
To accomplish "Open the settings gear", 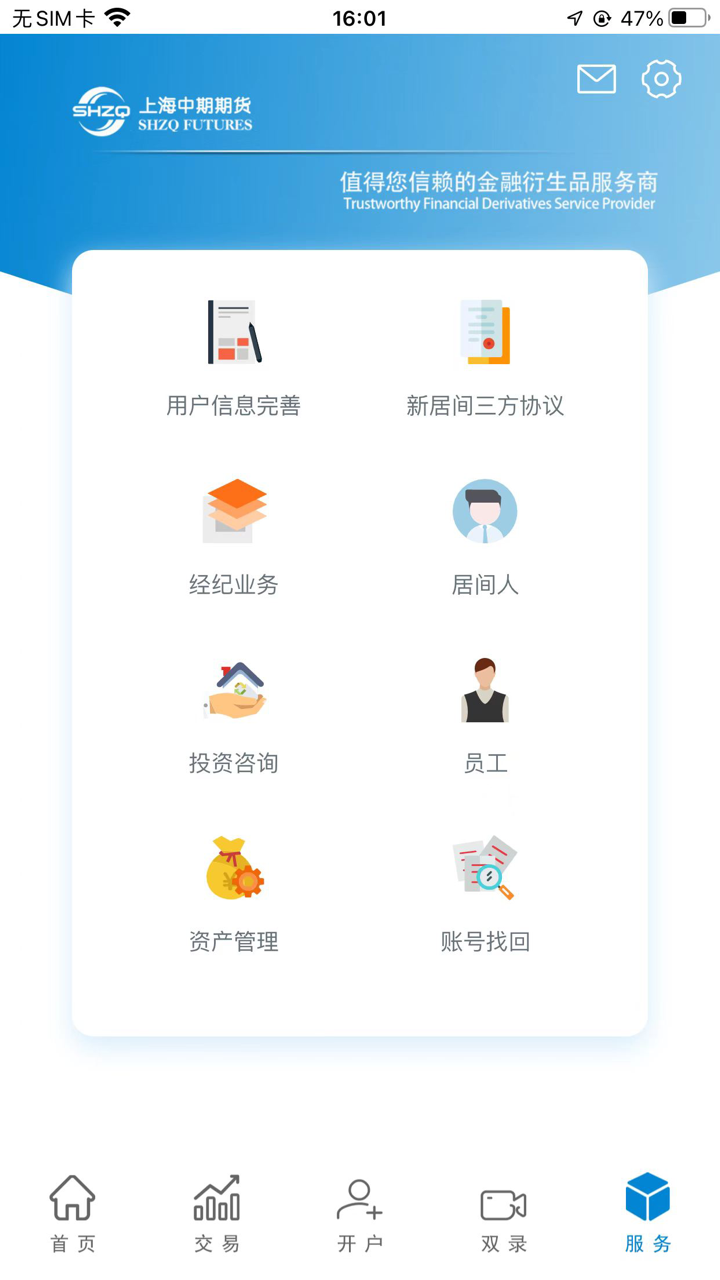I will [x=661, y=79].
